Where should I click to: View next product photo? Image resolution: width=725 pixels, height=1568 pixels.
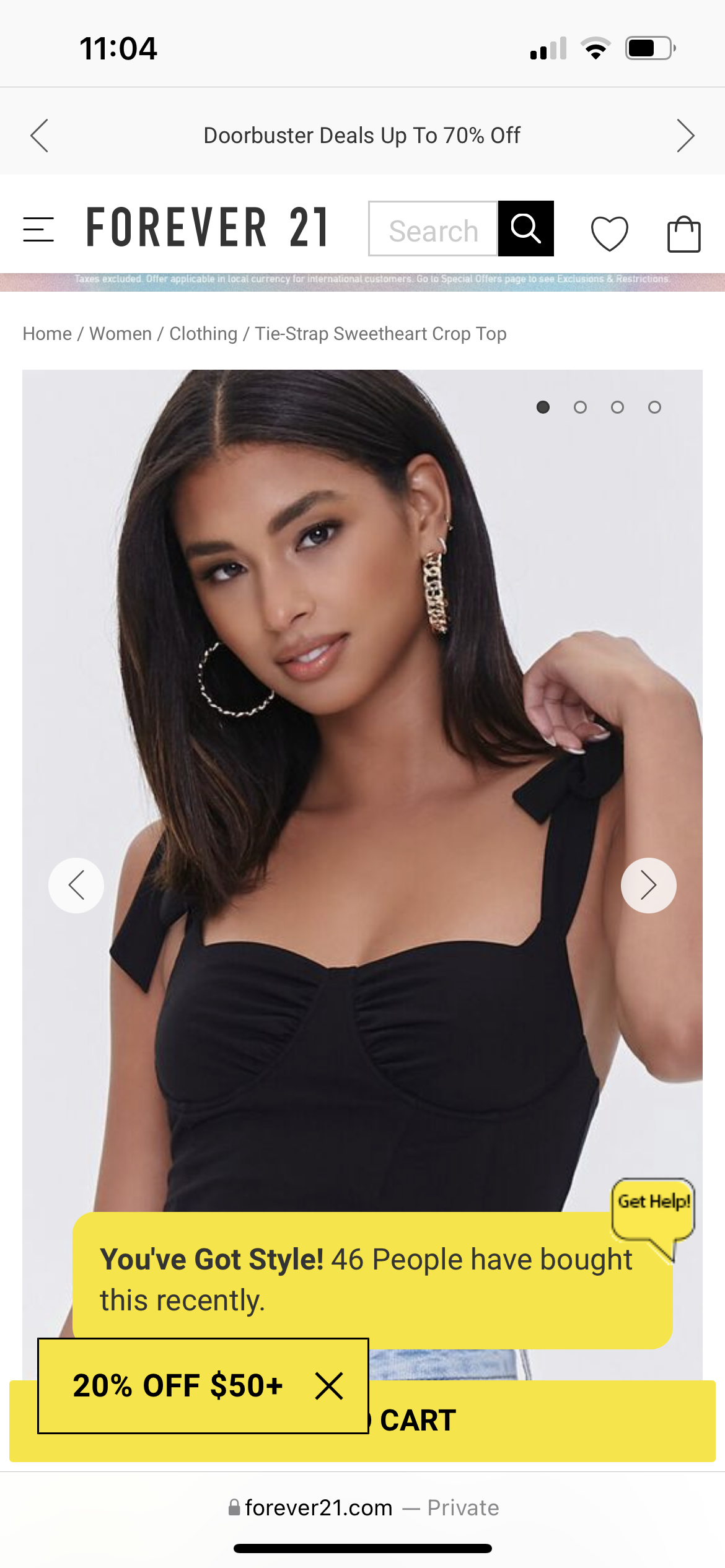(648, 885)
